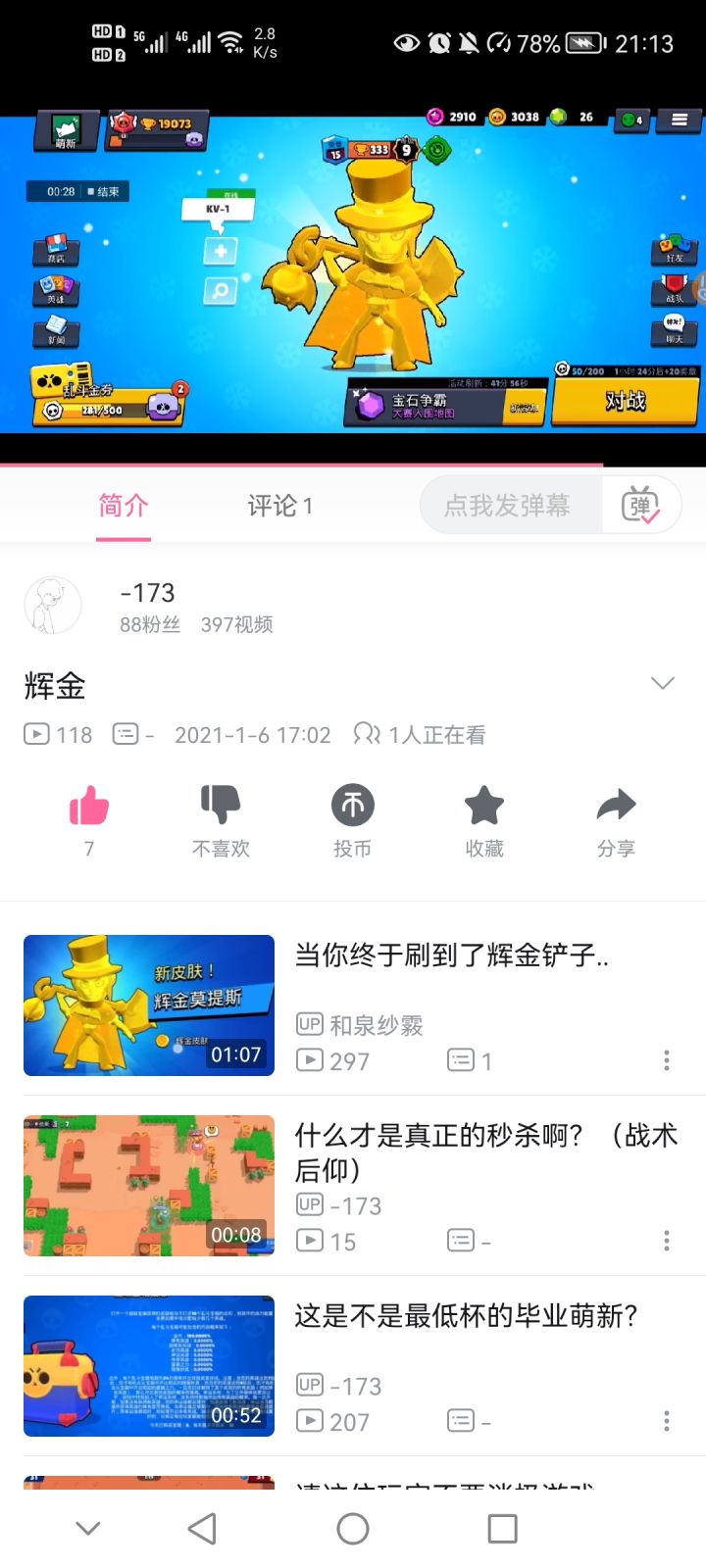Toggle the 弹 danmaku switch

640,506
